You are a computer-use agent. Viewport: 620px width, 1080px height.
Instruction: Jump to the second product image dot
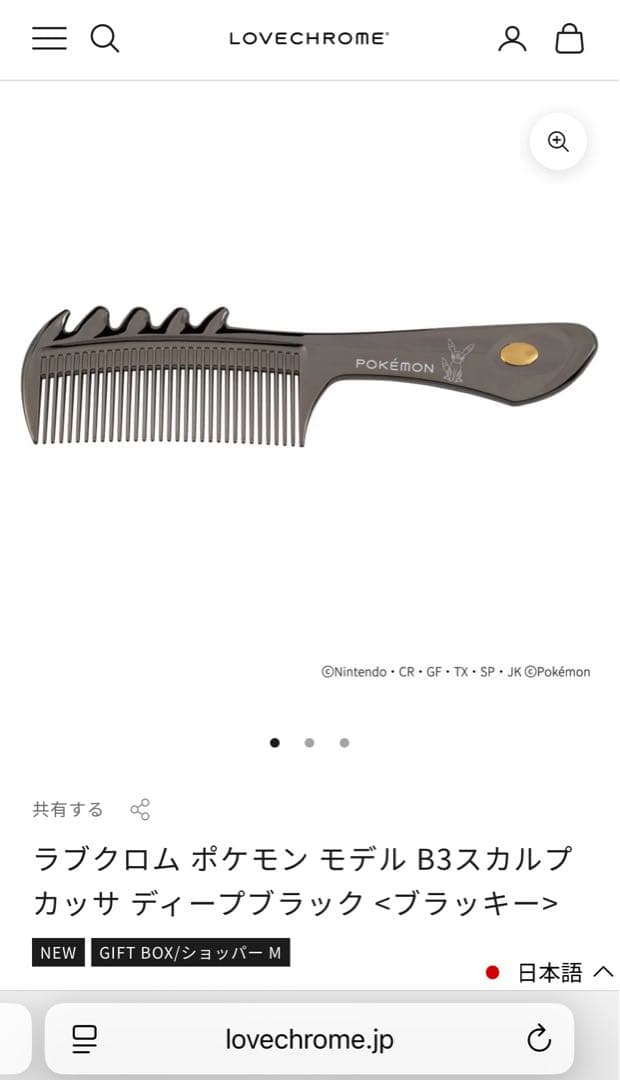(x=310, y=743)
